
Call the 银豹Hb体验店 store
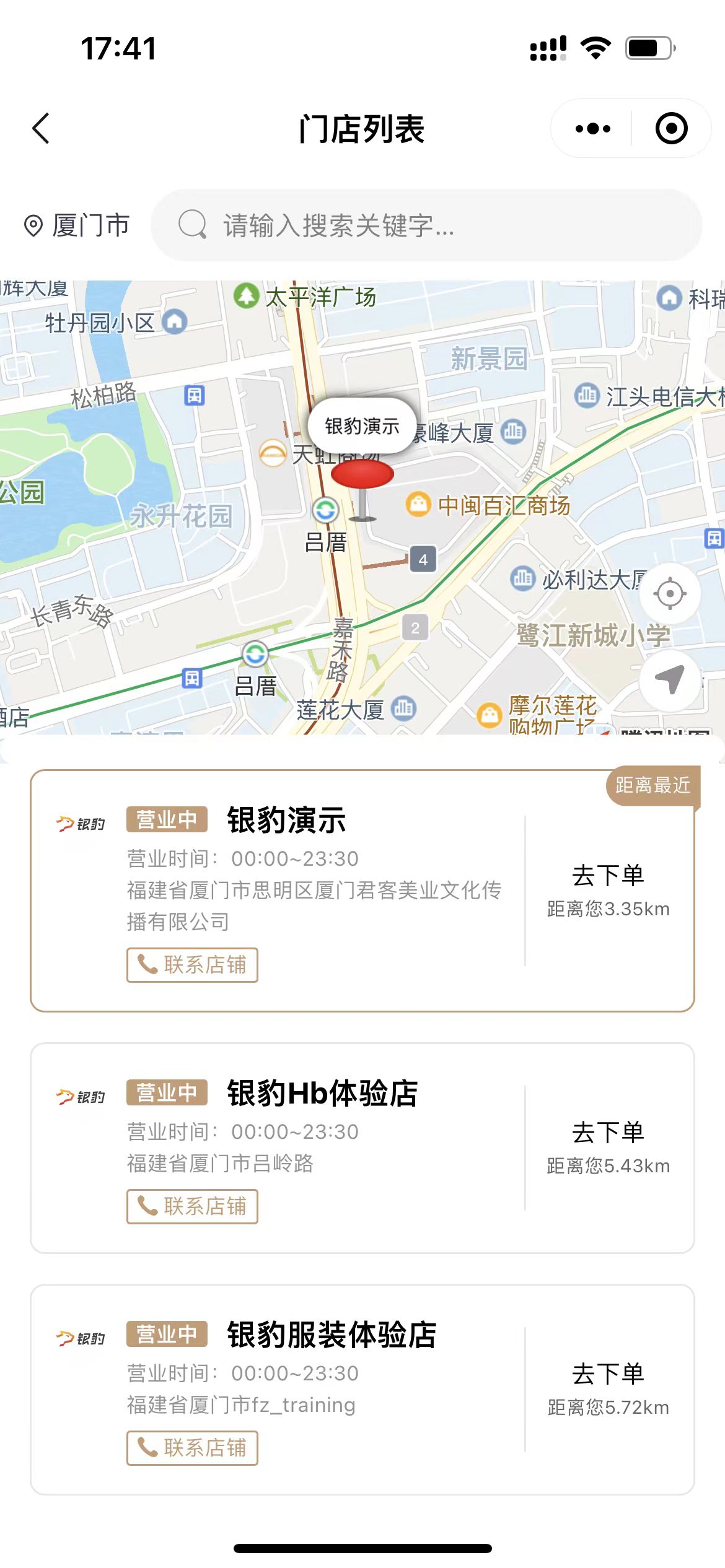(x=192, y=1206)
